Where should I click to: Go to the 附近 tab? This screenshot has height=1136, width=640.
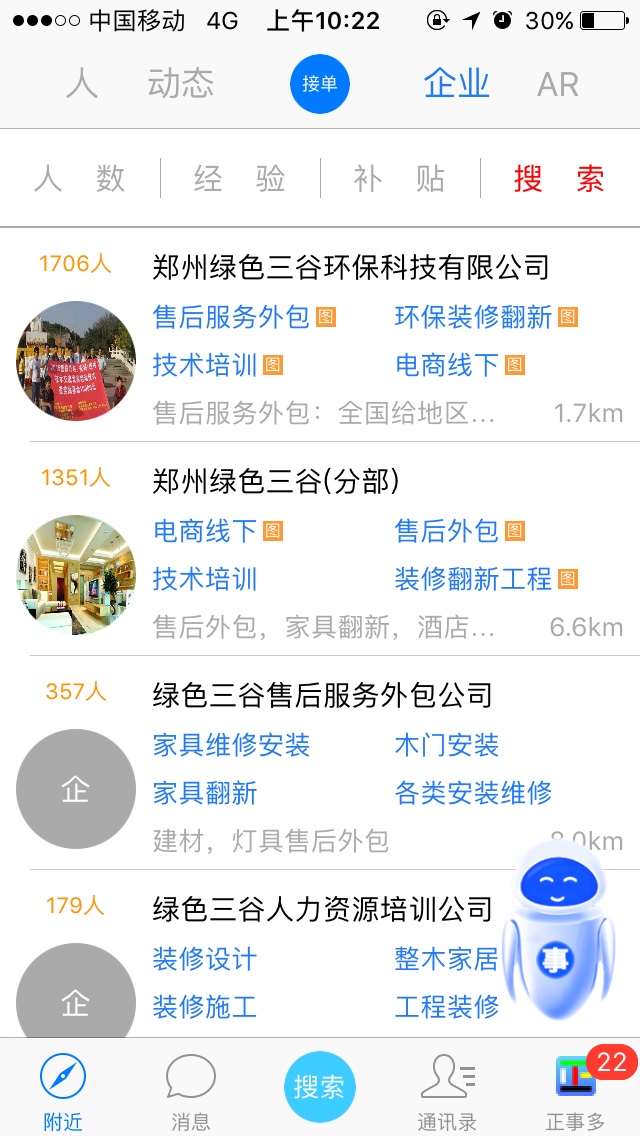click(63, 1093)
